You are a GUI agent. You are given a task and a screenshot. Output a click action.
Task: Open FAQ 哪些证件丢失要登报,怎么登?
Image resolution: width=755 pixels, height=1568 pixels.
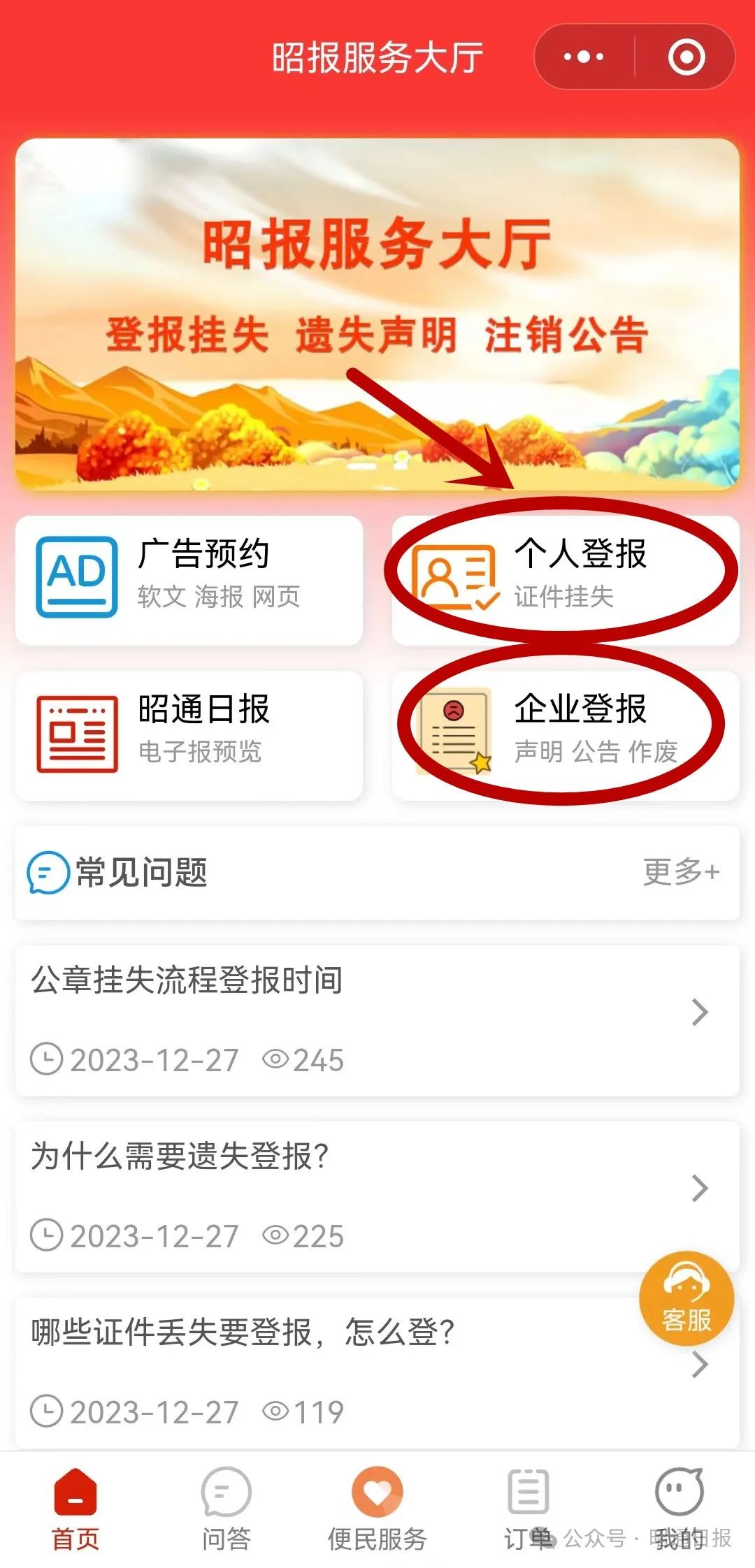[336, 1370]
